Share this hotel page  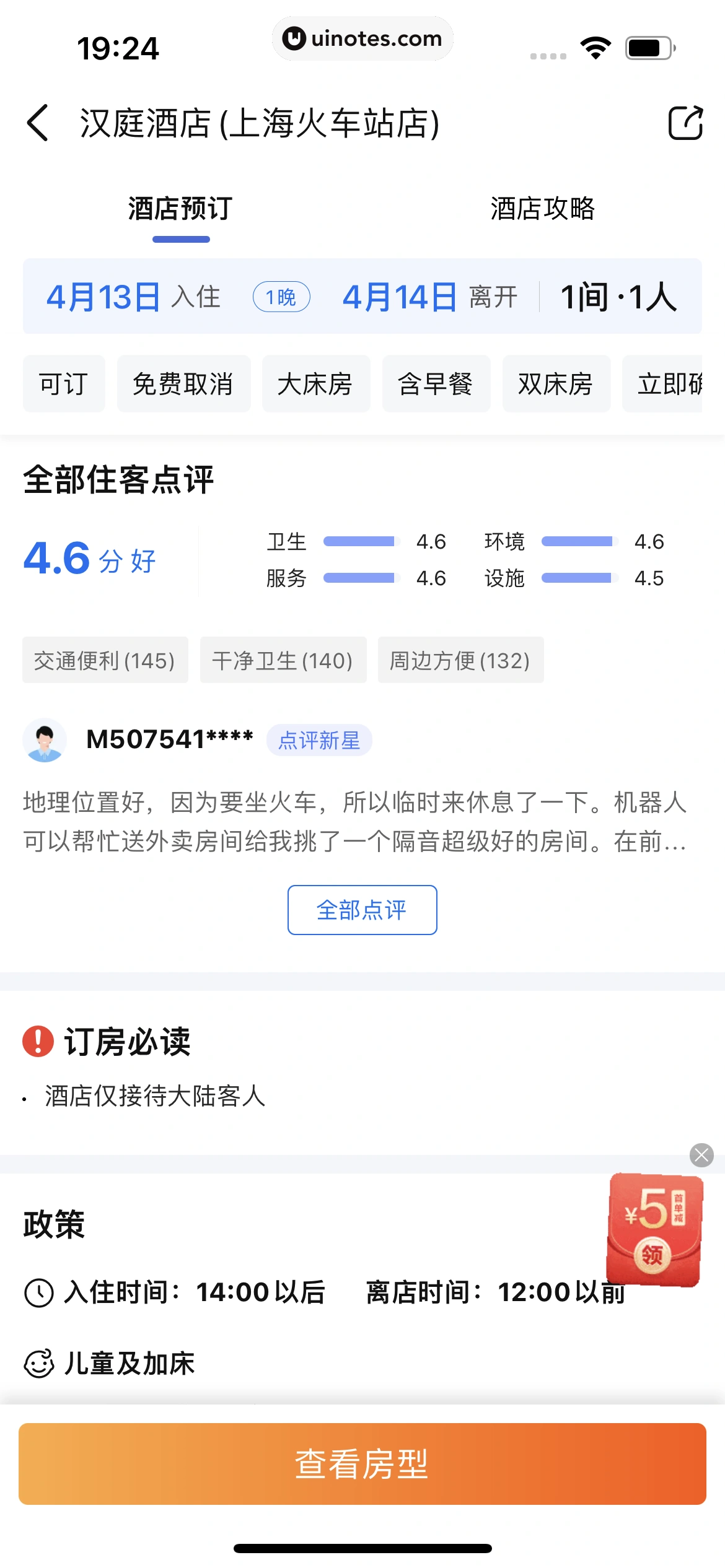click(685, 123)
